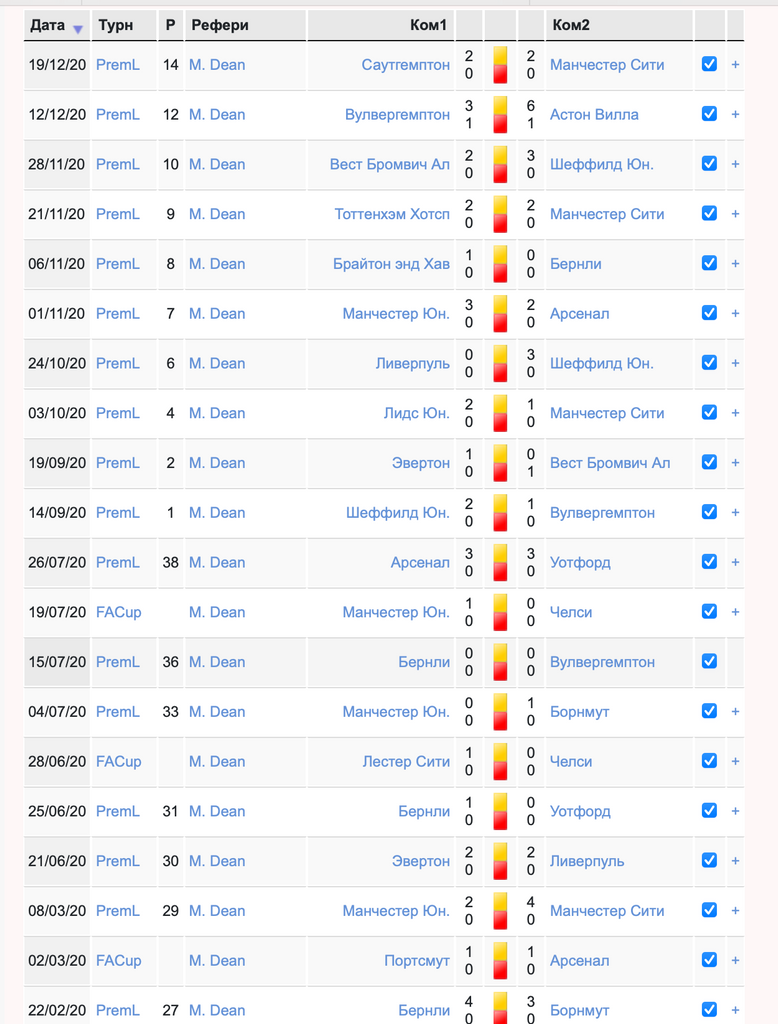
Task: Expand the 08/03/20 Manchester derby row
Action: [735, 911]
